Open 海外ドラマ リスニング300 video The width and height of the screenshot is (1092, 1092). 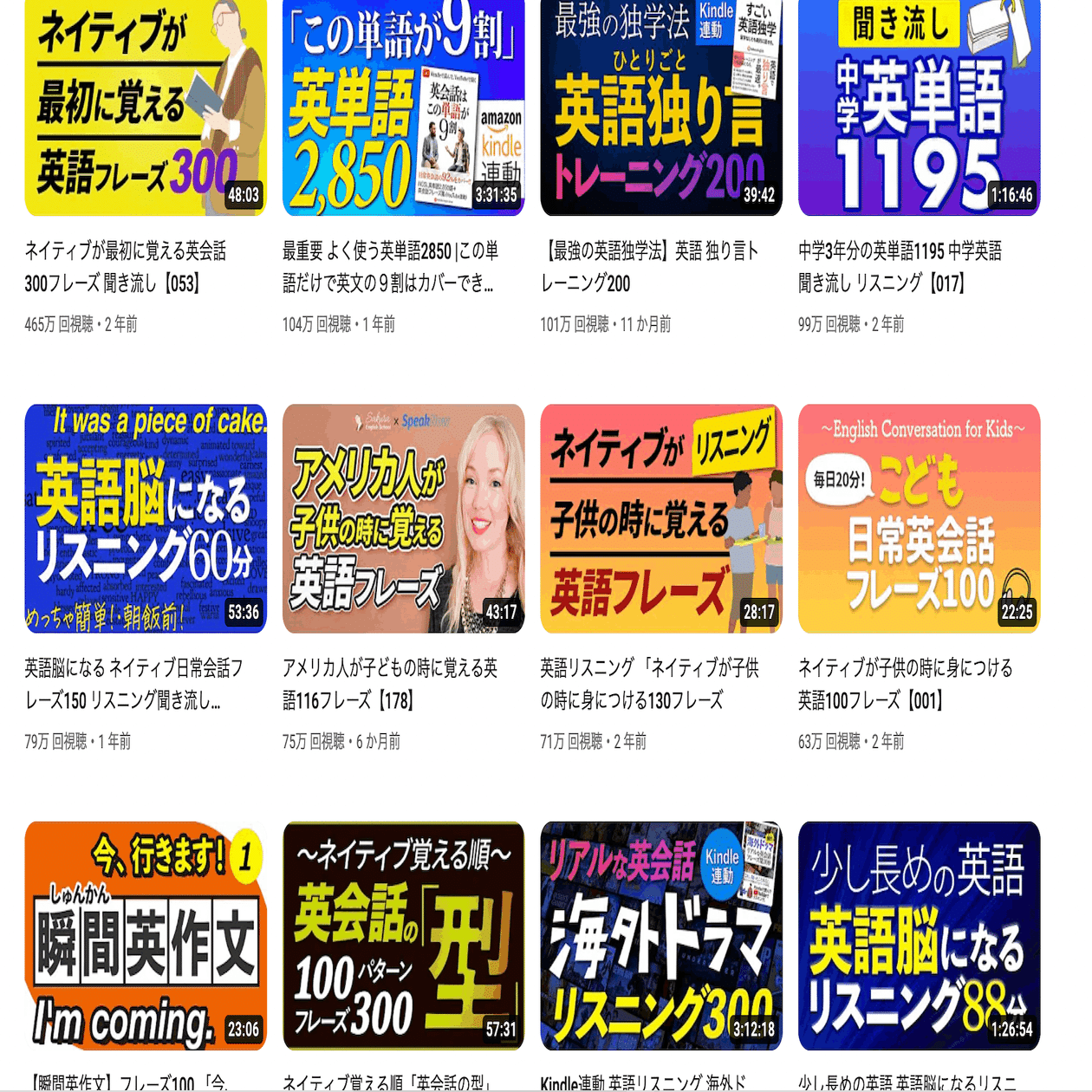[660, 936]
